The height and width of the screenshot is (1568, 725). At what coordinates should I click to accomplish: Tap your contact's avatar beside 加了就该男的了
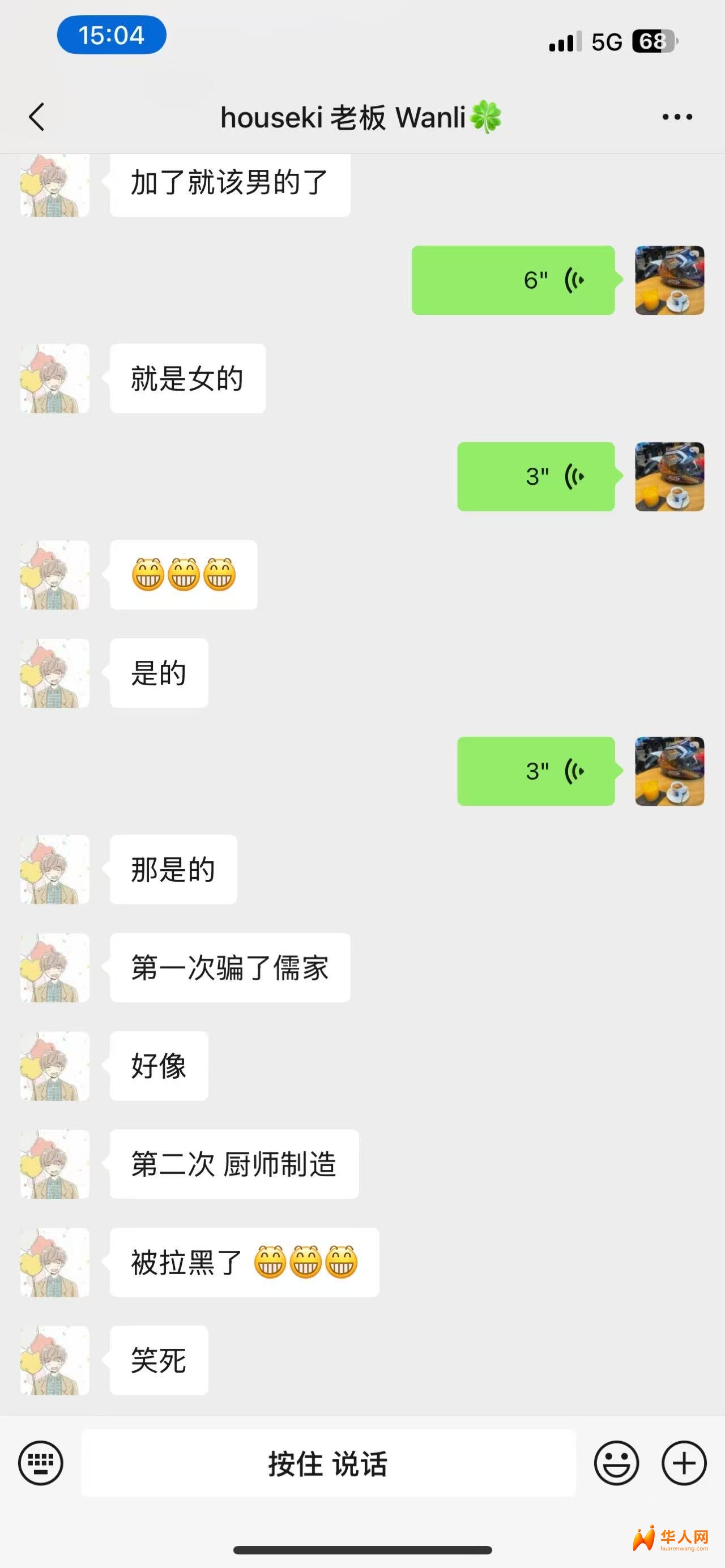coord(54,186)
